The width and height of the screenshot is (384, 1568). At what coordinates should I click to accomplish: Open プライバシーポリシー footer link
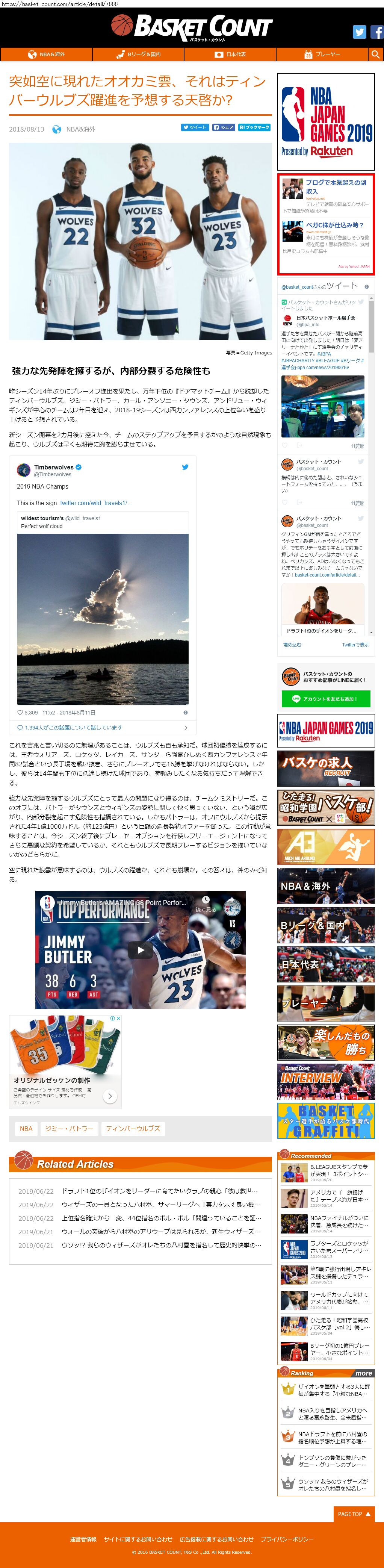(287, 1539)
